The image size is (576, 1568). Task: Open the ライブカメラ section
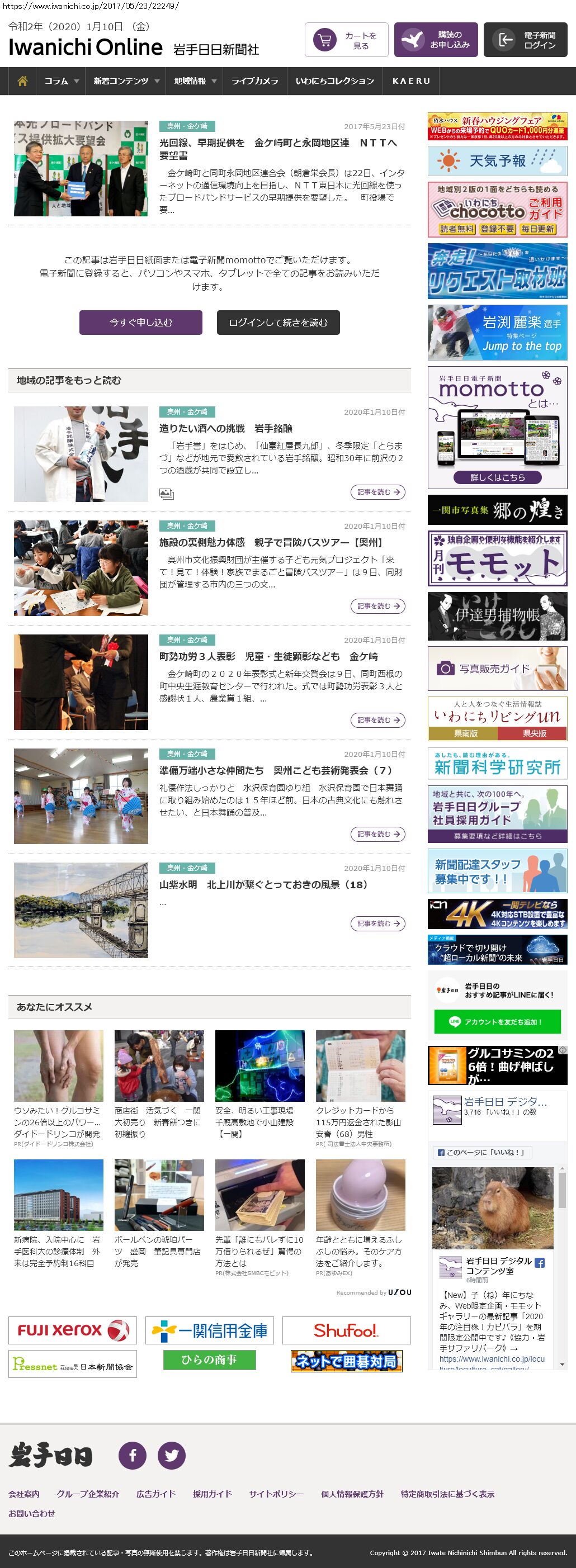click(254, 81)
